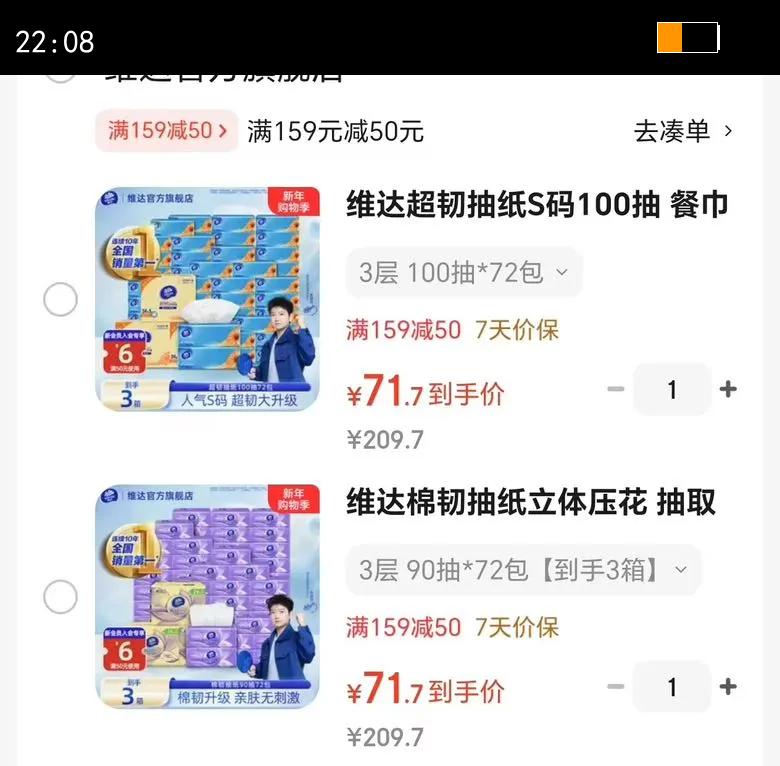This screenshot has height=766, width=780.
Task: Increase quantity of 维达超韧抽纸 by one
Action: (x=728, y=390)
